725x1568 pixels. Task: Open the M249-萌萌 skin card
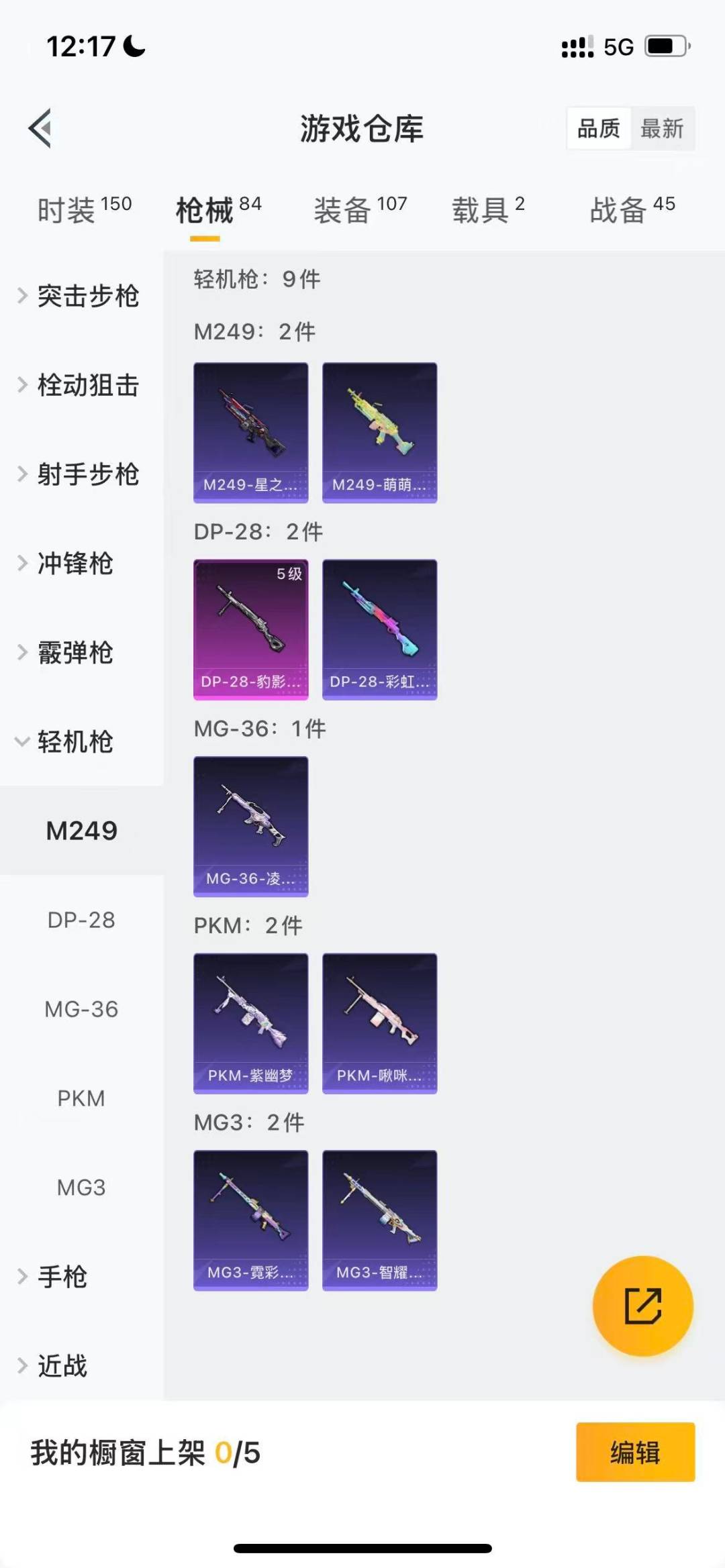click(x=379, y=431)
